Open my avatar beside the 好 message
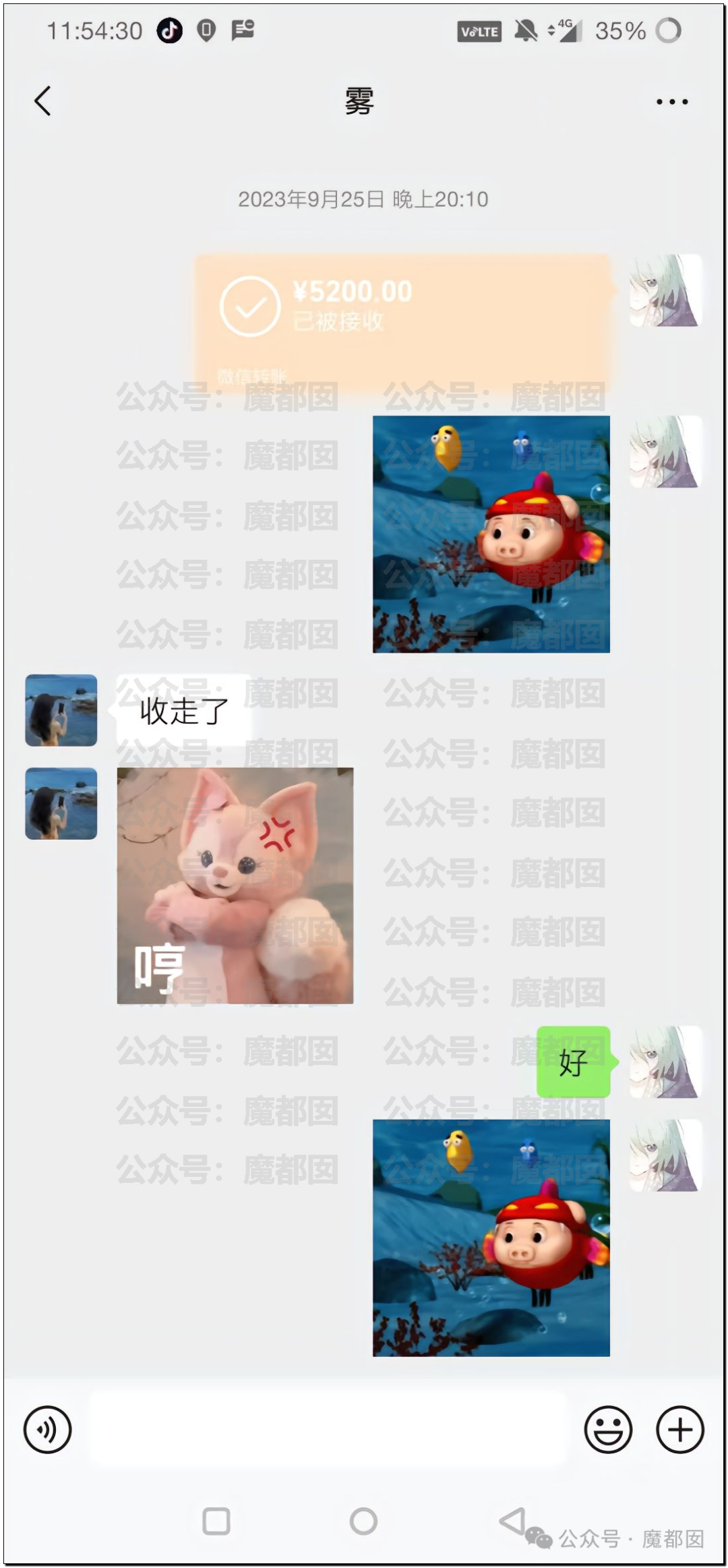This screenshot has width=728, height=1568. click(x=666, y=1062)
